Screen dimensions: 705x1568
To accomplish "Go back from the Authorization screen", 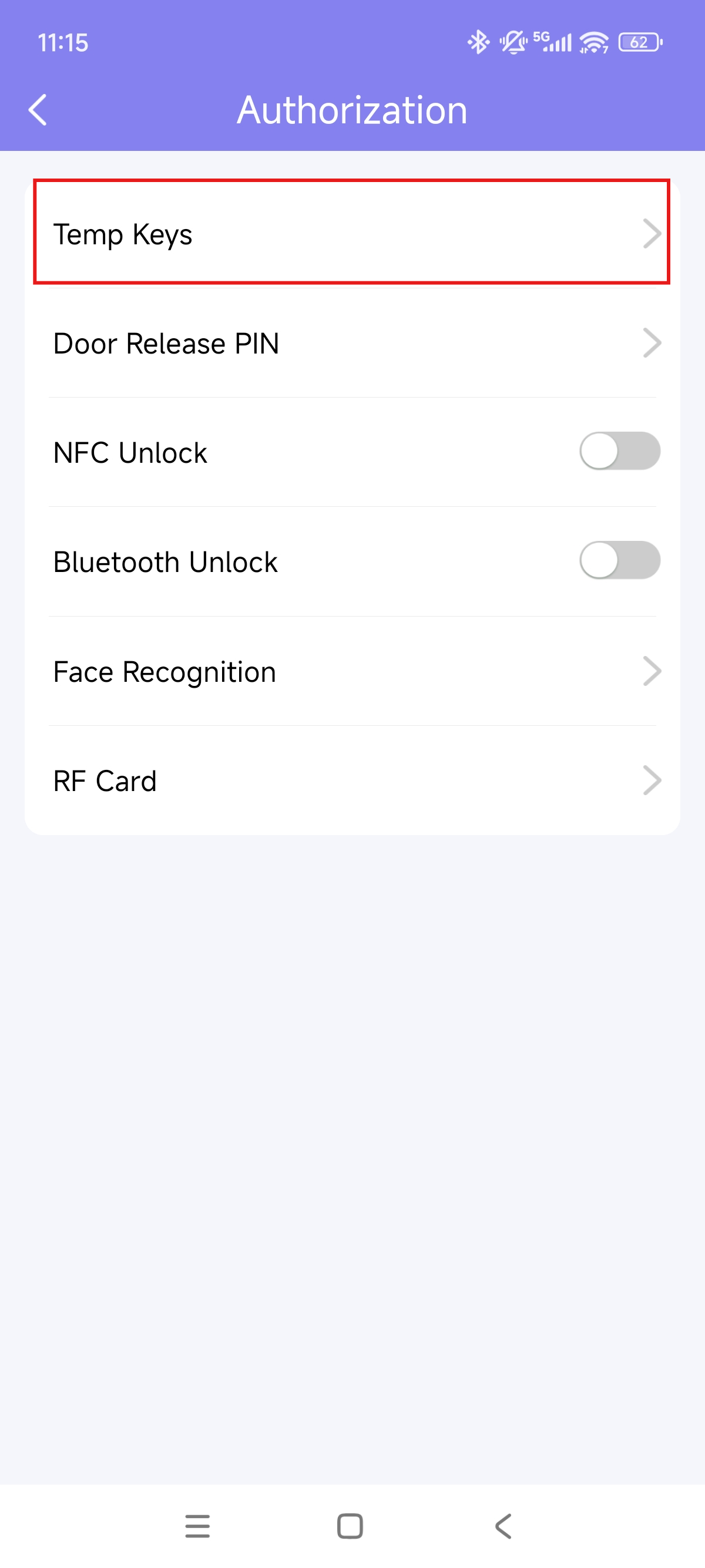I will click(38, 110).
